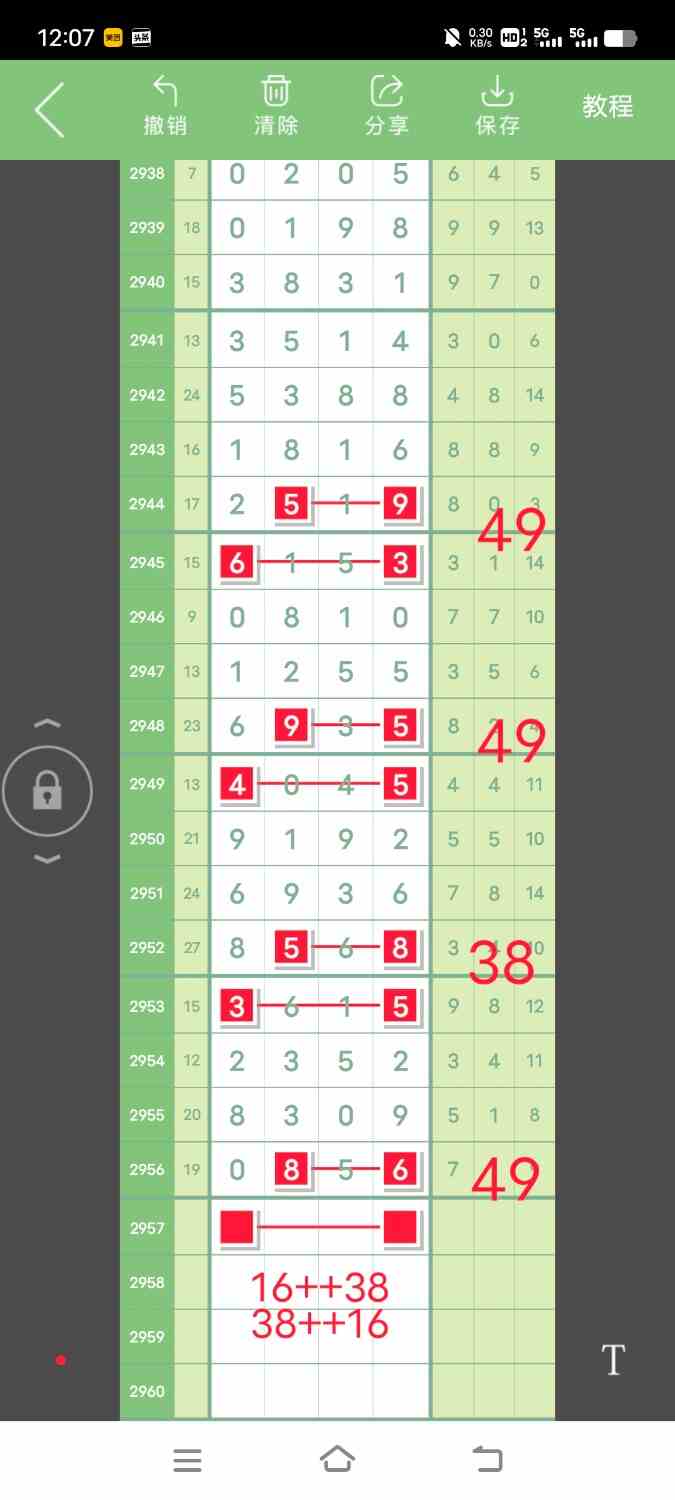Toggle the lock icon on the left
Screen dimensions: 675x1500
(47, 792)
